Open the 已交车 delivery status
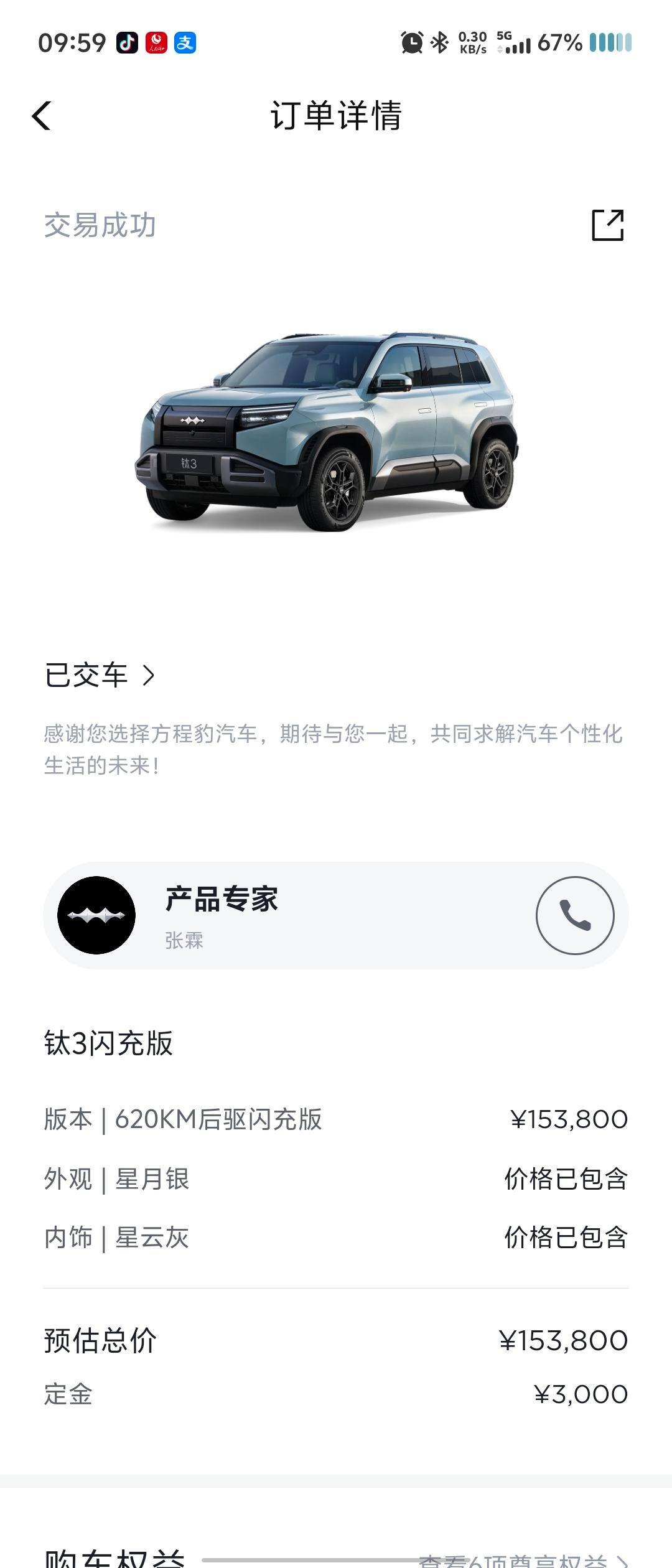The image size is (672, 1568). [x=100, y=675]
